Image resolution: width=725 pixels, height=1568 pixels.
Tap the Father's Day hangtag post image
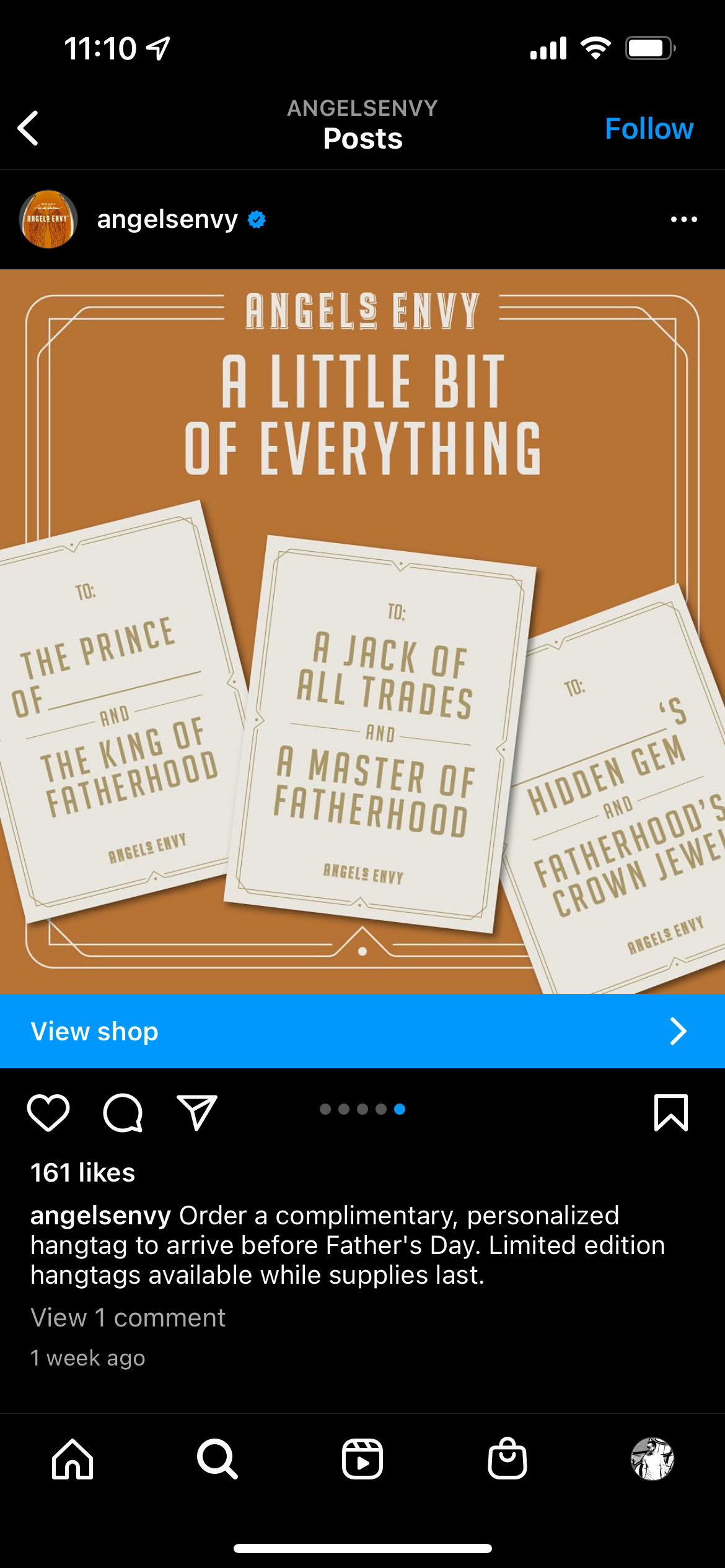pos(362,632)
